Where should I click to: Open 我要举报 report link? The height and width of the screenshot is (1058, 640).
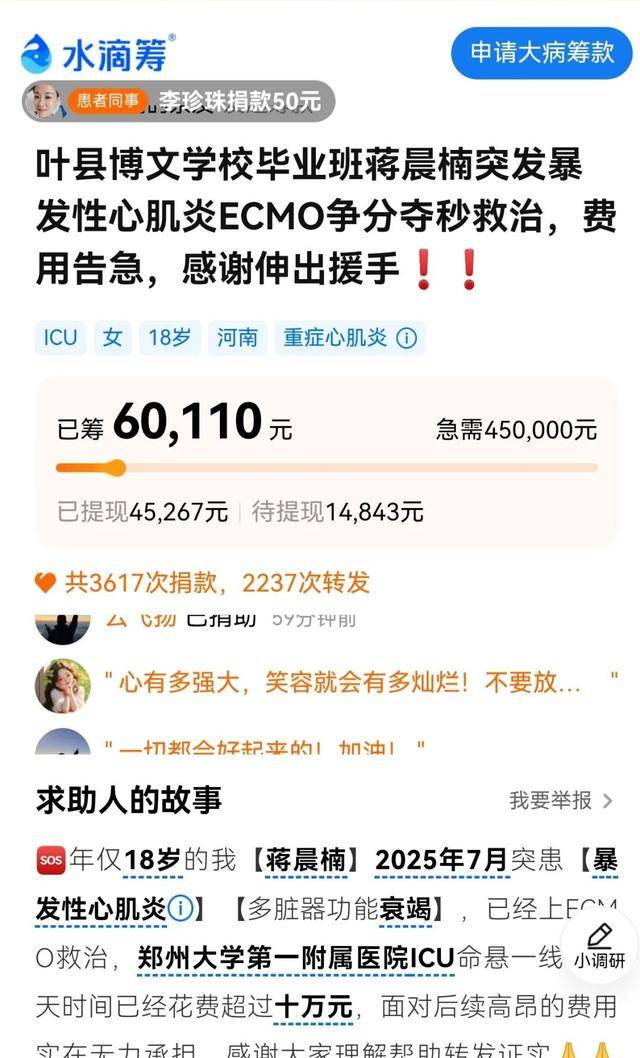(561, 800)
